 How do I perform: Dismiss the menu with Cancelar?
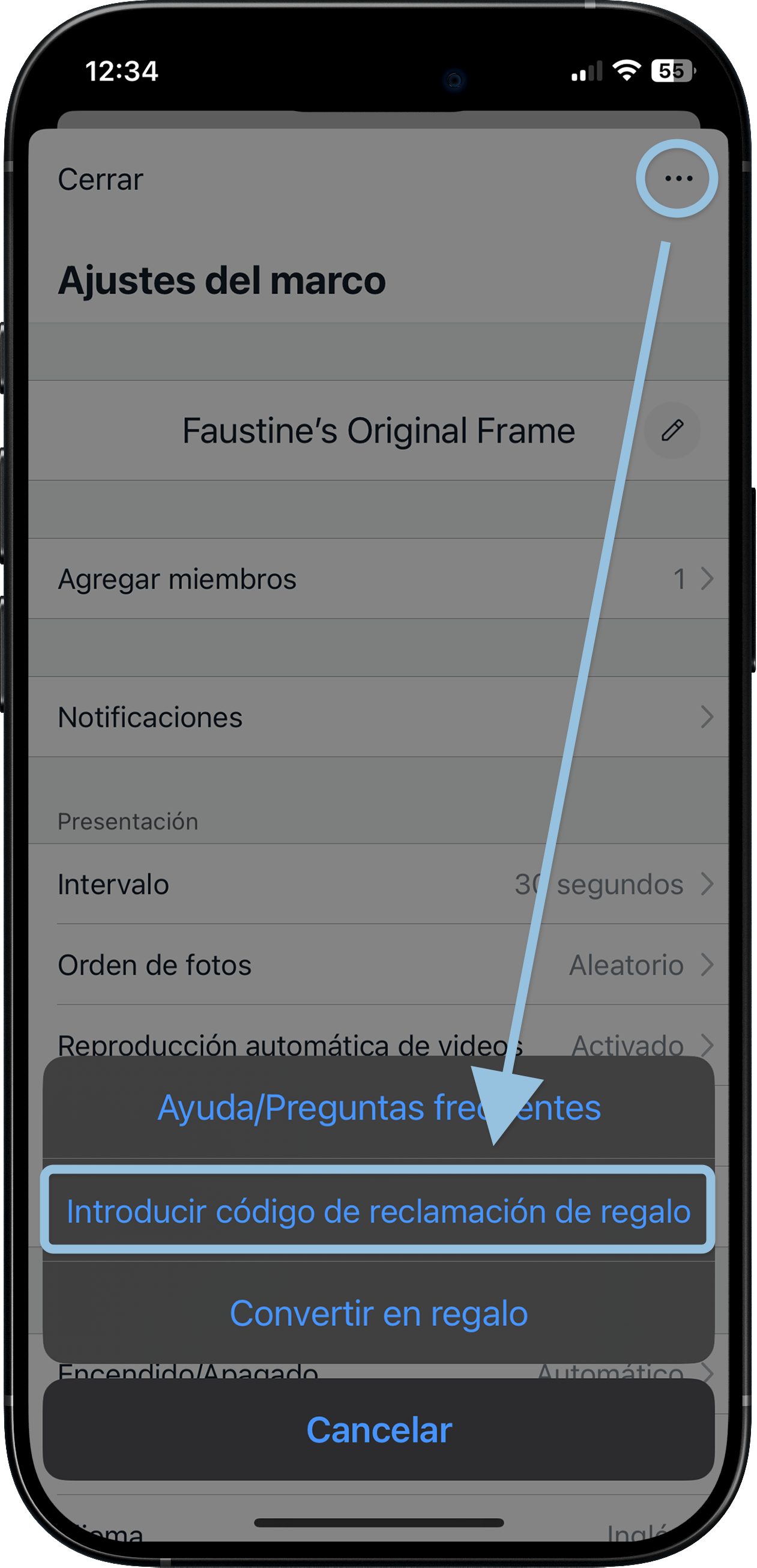[377, 1430]
